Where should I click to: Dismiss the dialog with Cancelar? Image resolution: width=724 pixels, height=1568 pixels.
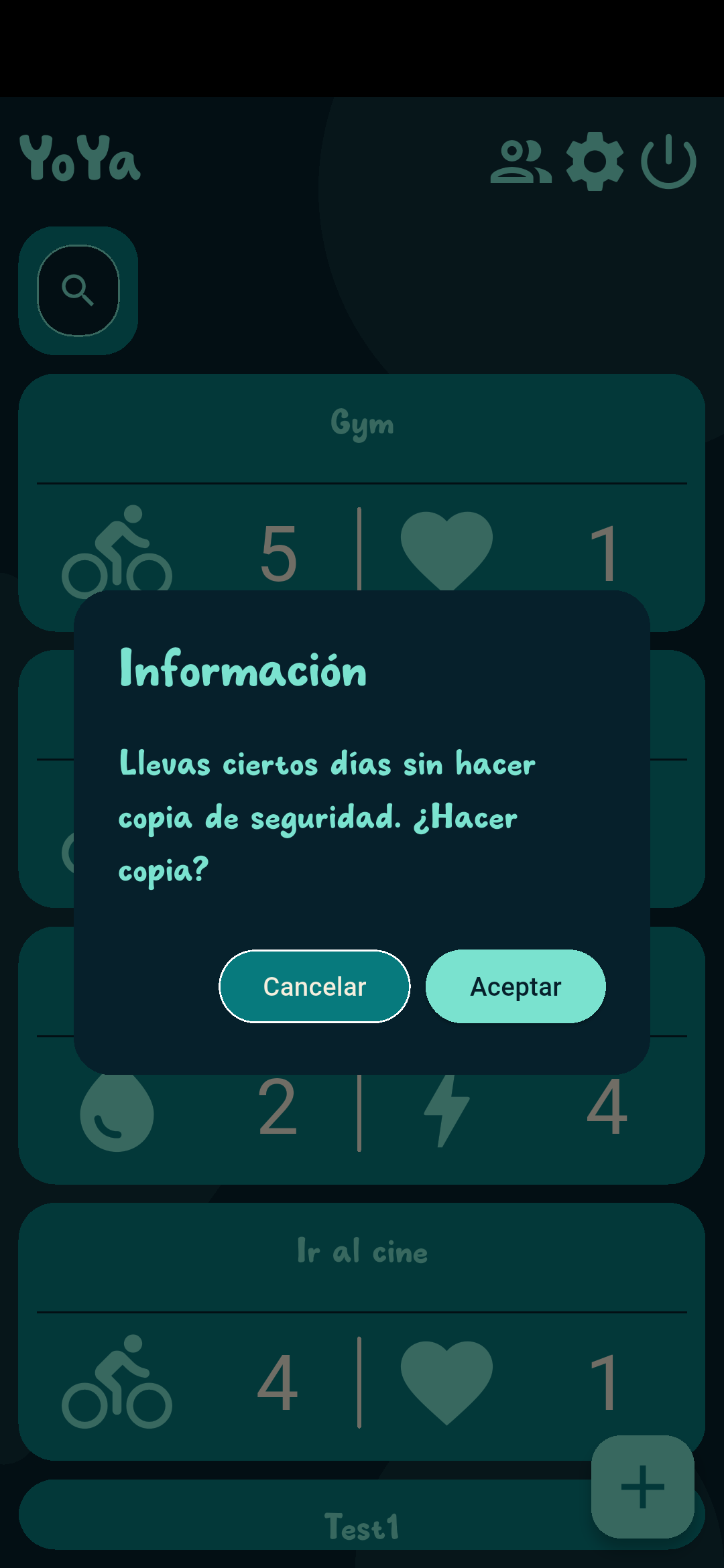[314, 986]
